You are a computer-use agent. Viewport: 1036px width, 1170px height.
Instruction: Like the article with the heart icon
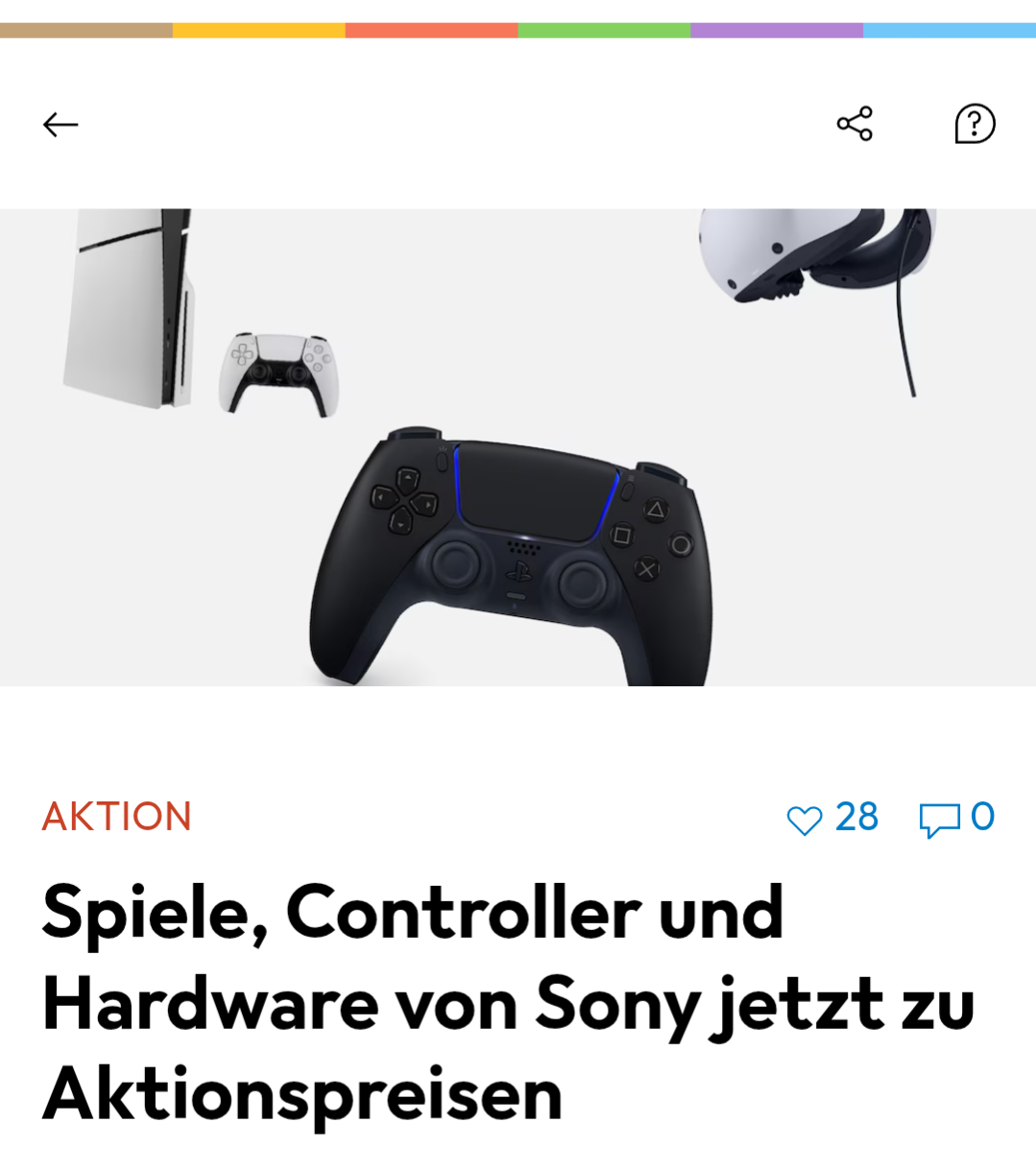805,820
